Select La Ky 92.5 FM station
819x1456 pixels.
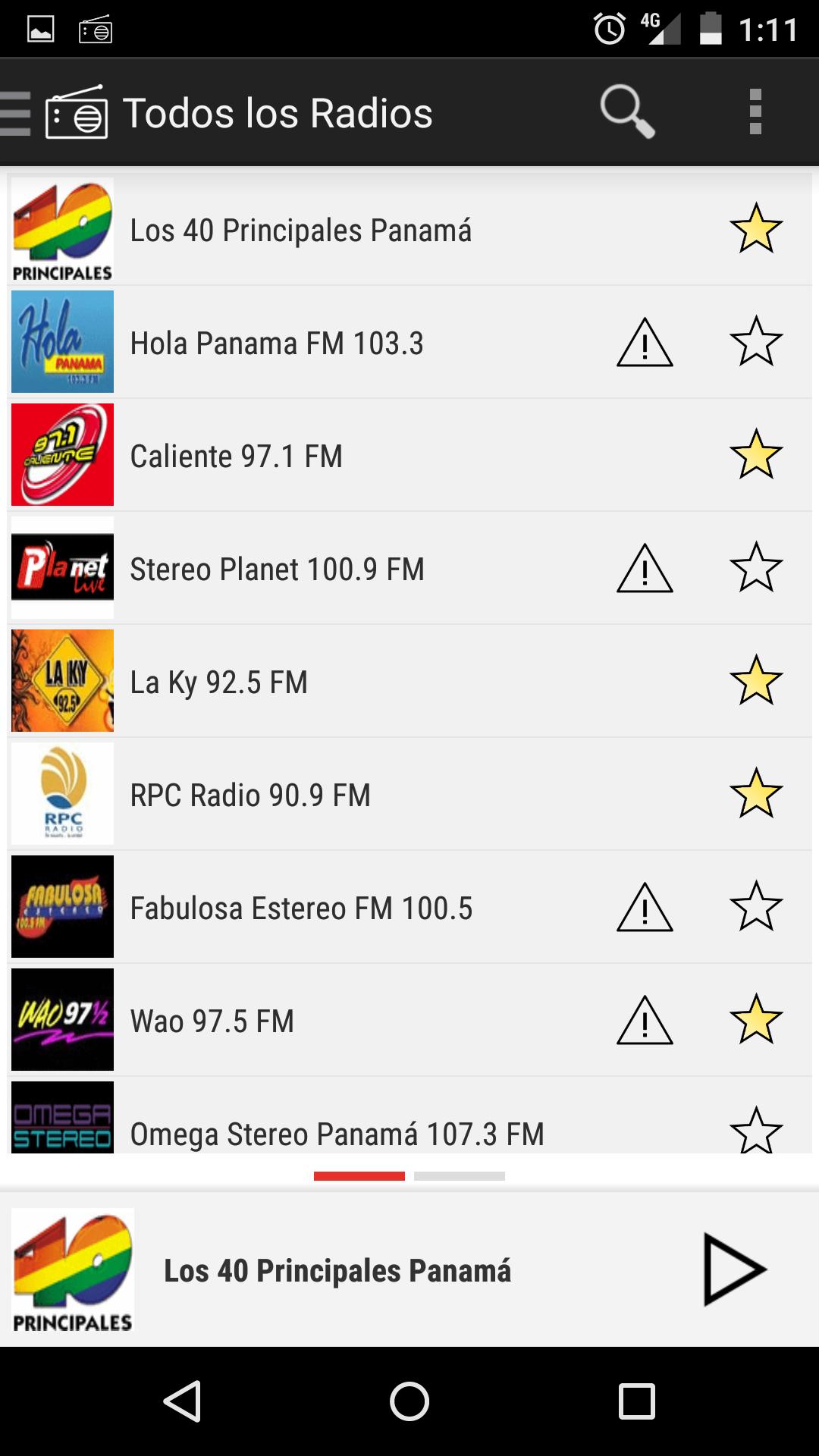point(409,681)
